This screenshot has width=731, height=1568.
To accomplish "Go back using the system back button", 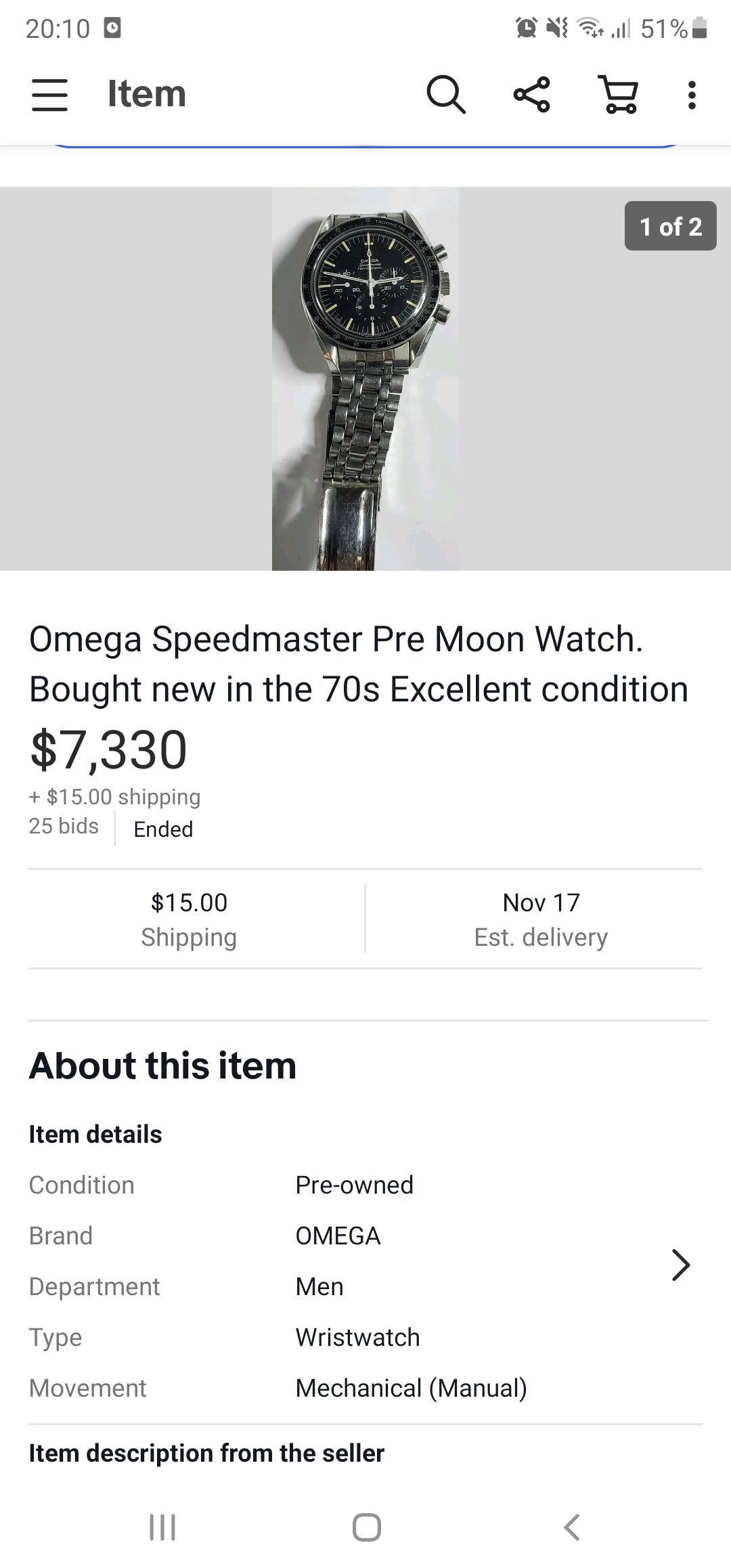I will 572,1527.
